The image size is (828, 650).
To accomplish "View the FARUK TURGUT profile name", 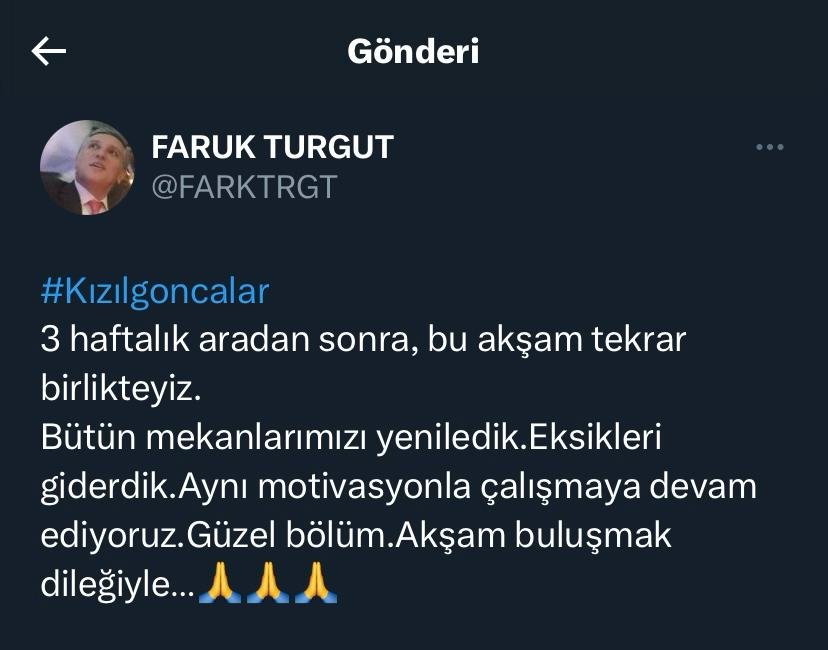I will click(272, 148).
